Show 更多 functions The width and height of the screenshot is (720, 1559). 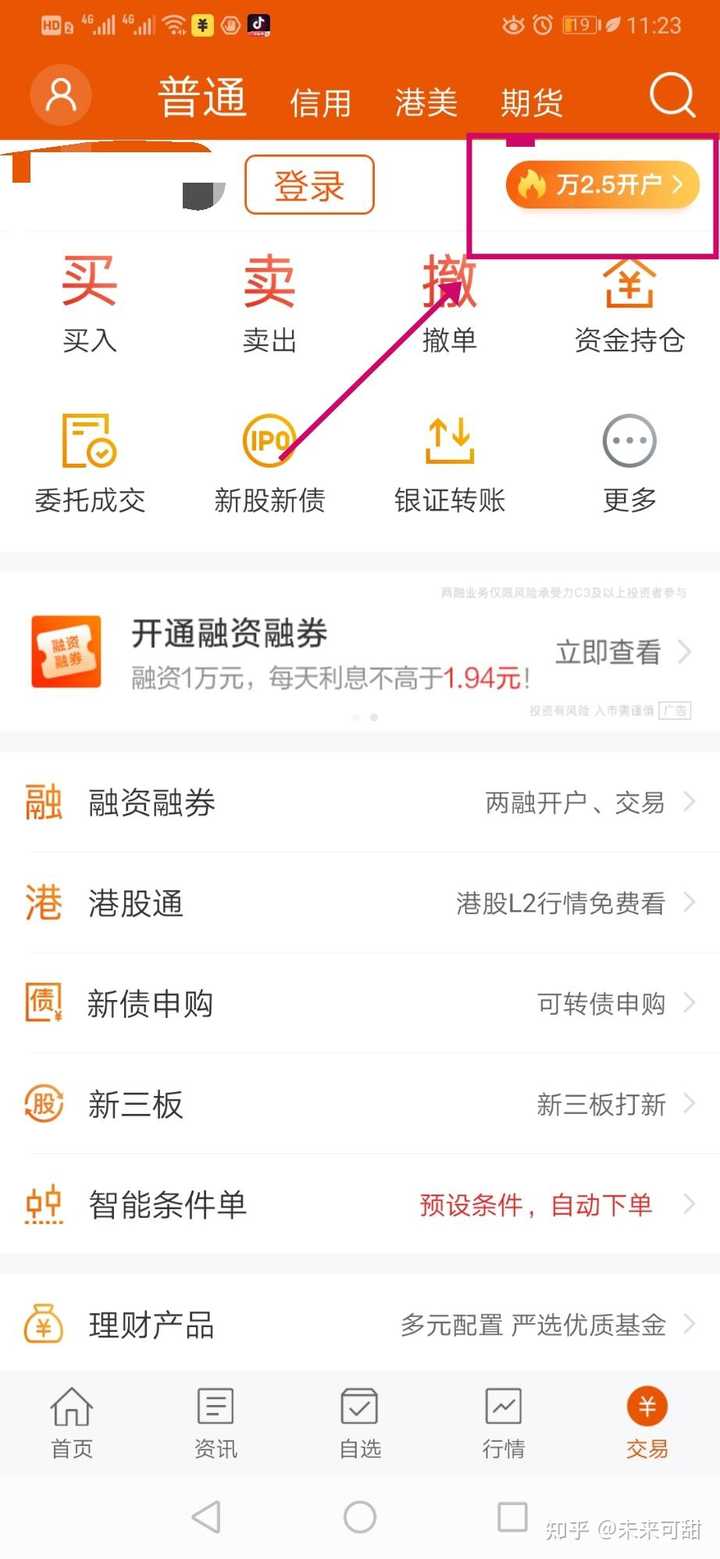coord(629,463)
